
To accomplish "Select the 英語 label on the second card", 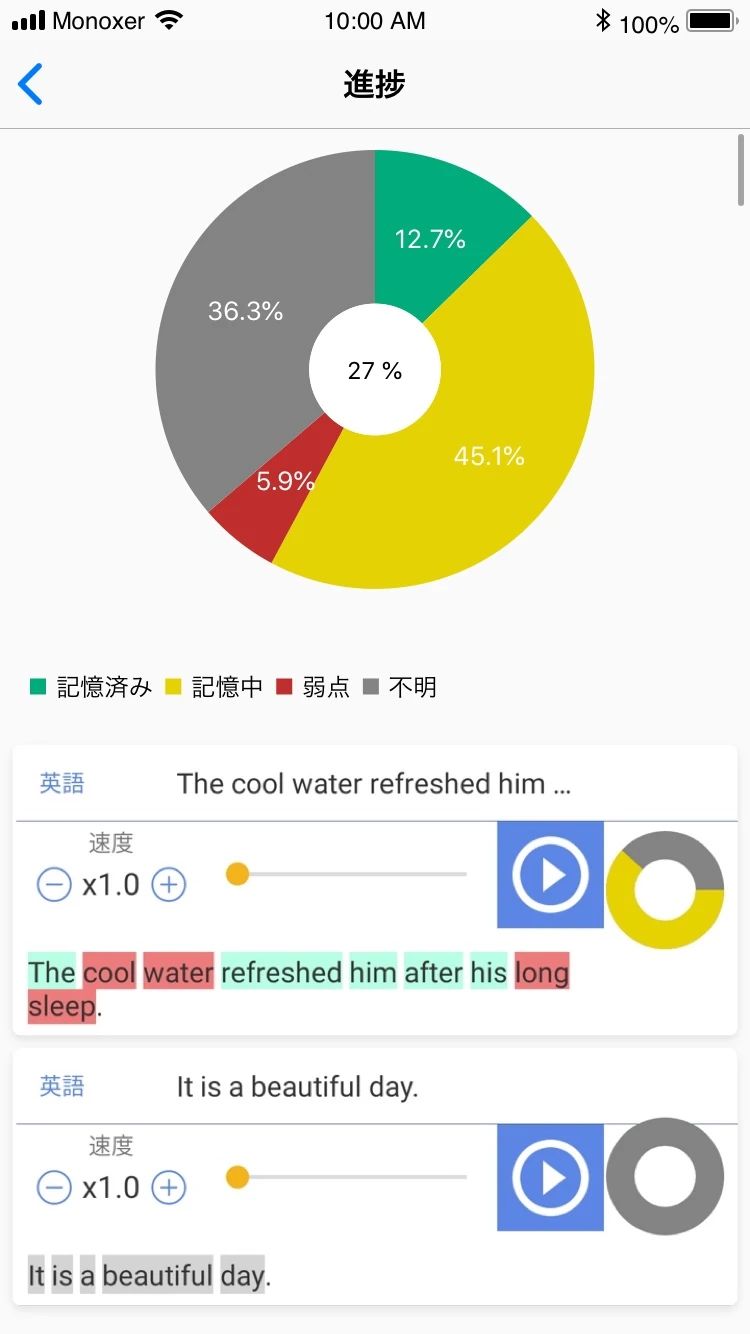I will [x=62, y=1088].
